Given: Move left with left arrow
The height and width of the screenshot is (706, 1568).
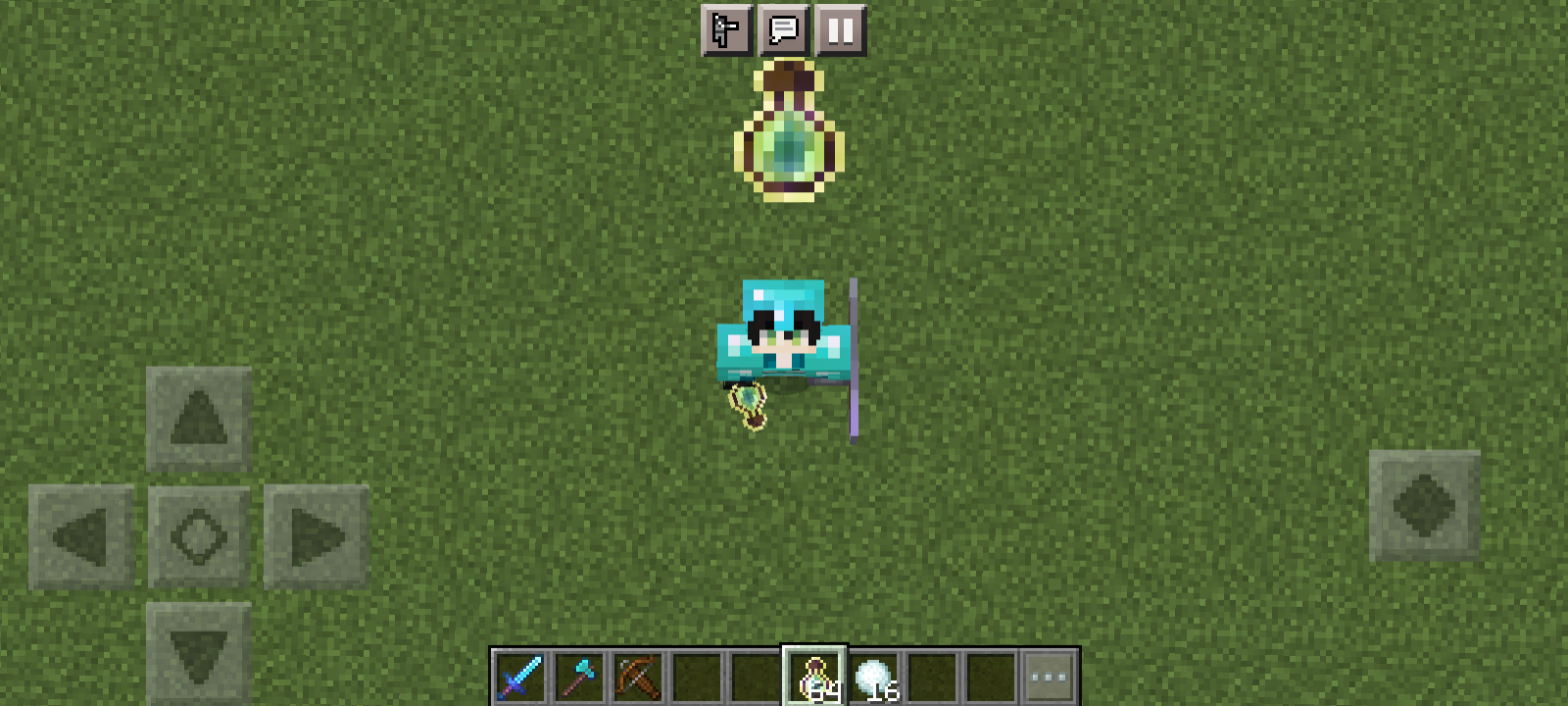Looking at the screenshot, I should 81,536.
